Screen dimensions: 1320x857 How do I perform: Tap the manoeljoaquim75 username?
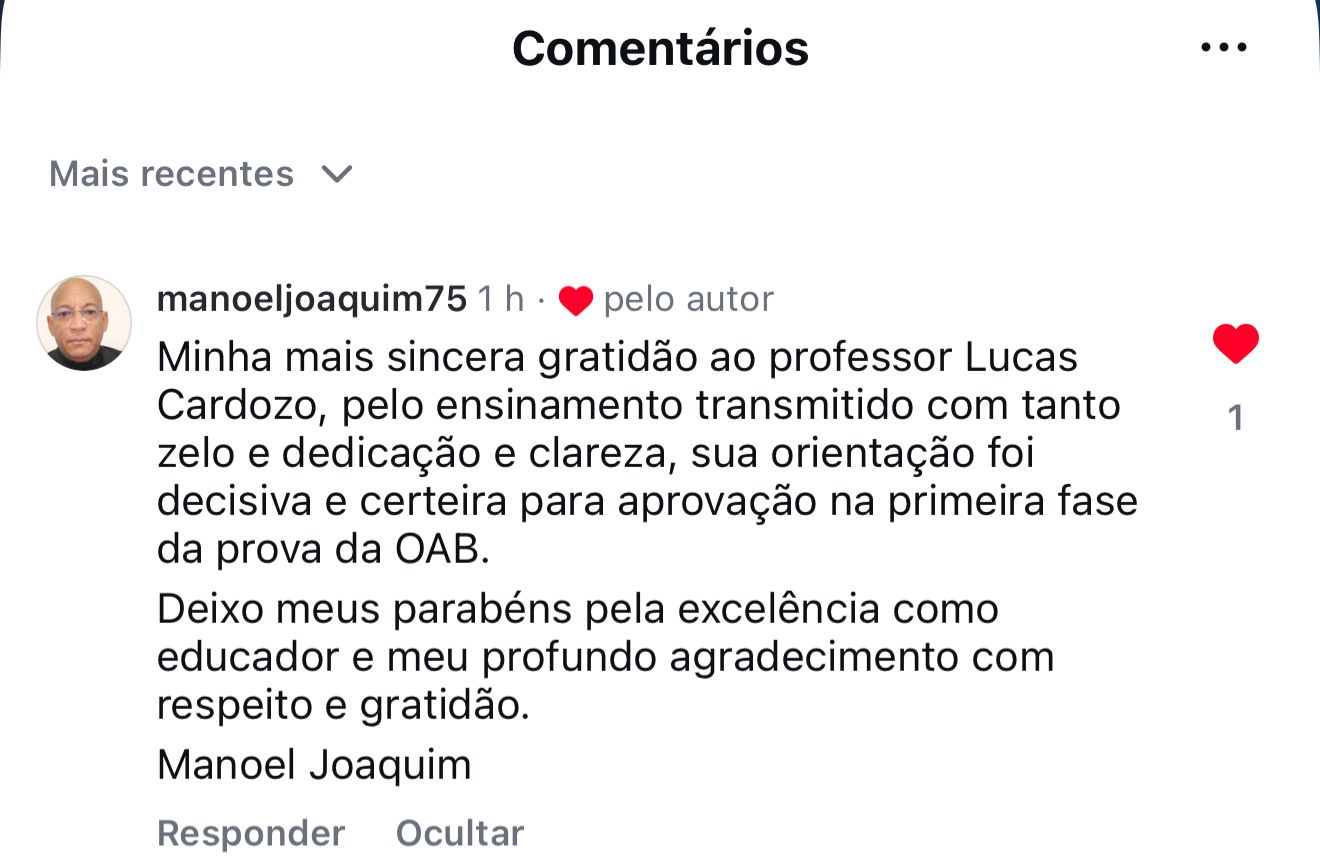[x=311, y=299]
